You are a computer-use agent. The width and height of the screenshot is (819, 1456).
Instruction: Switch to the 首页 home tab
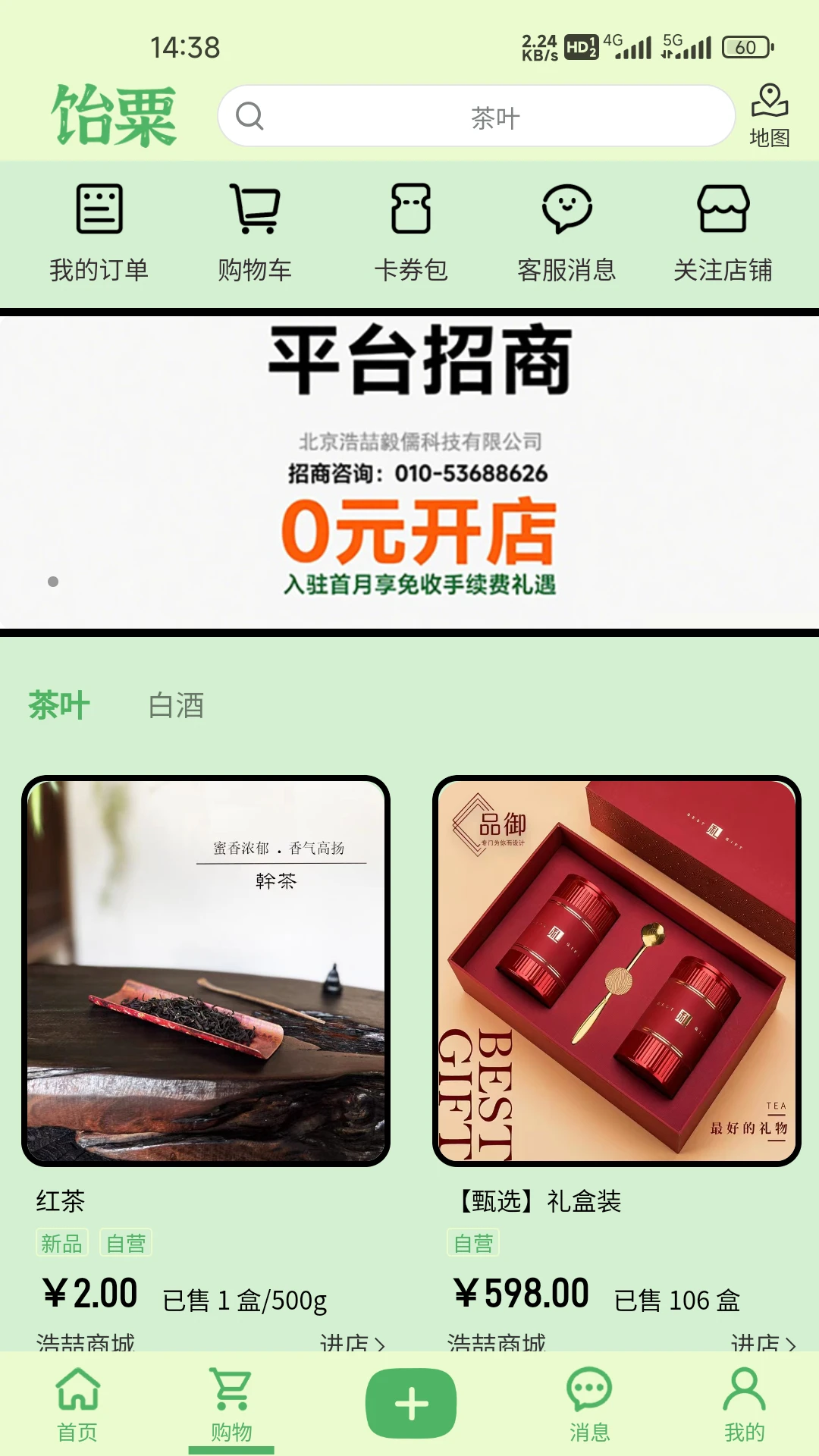click(x=77, y=1404)
